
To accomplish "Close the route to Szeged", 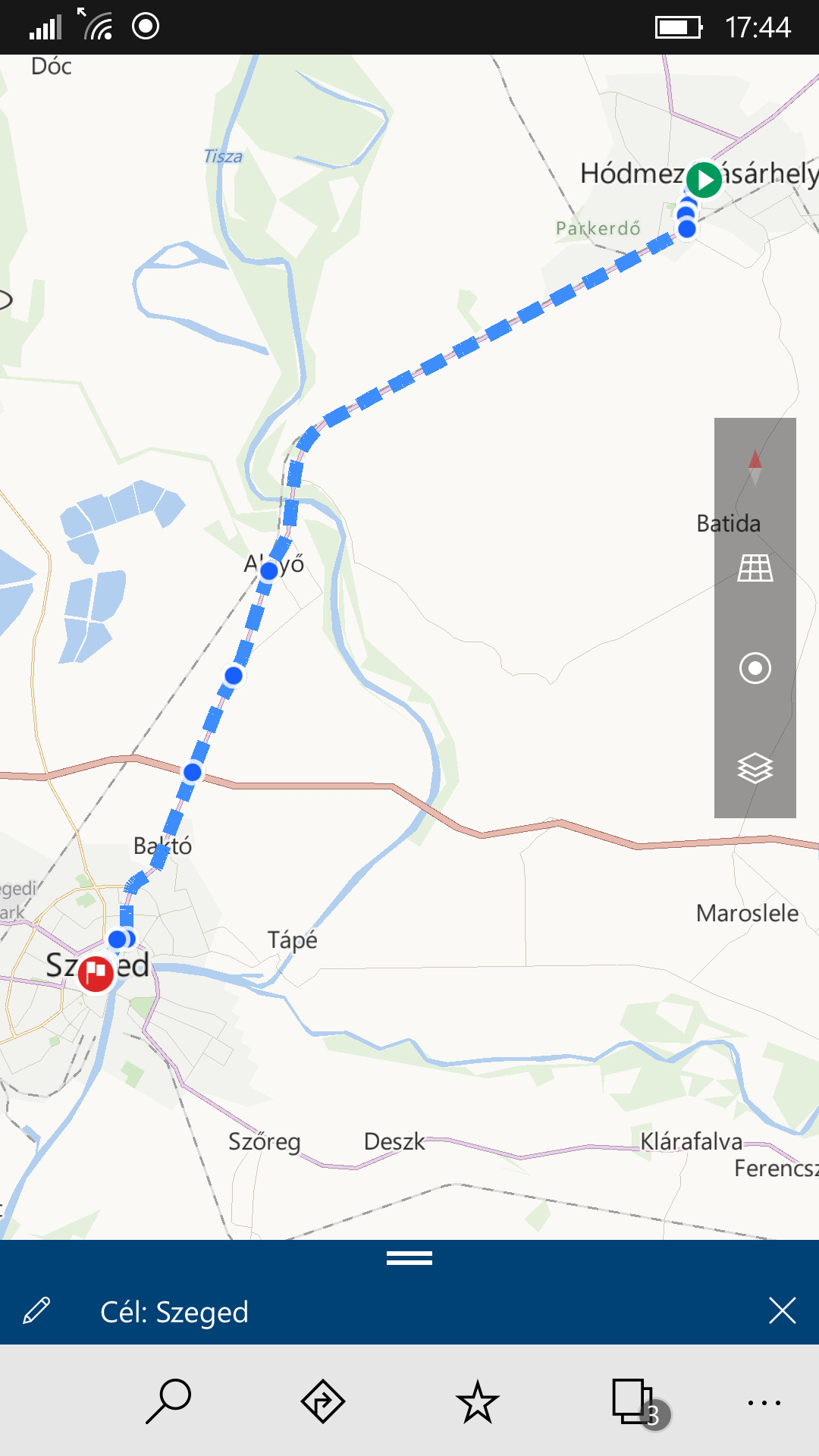I will 782,1310.
